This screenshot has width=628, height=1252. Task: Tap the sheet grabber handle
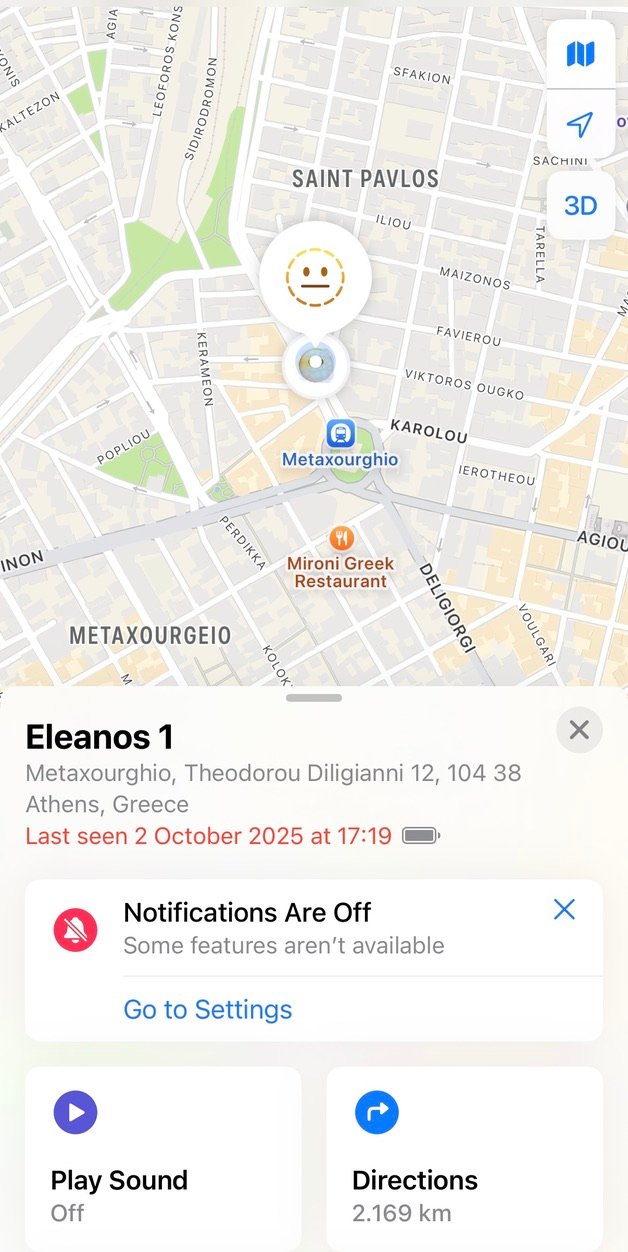pyautogui.click(x=314, y=698)
